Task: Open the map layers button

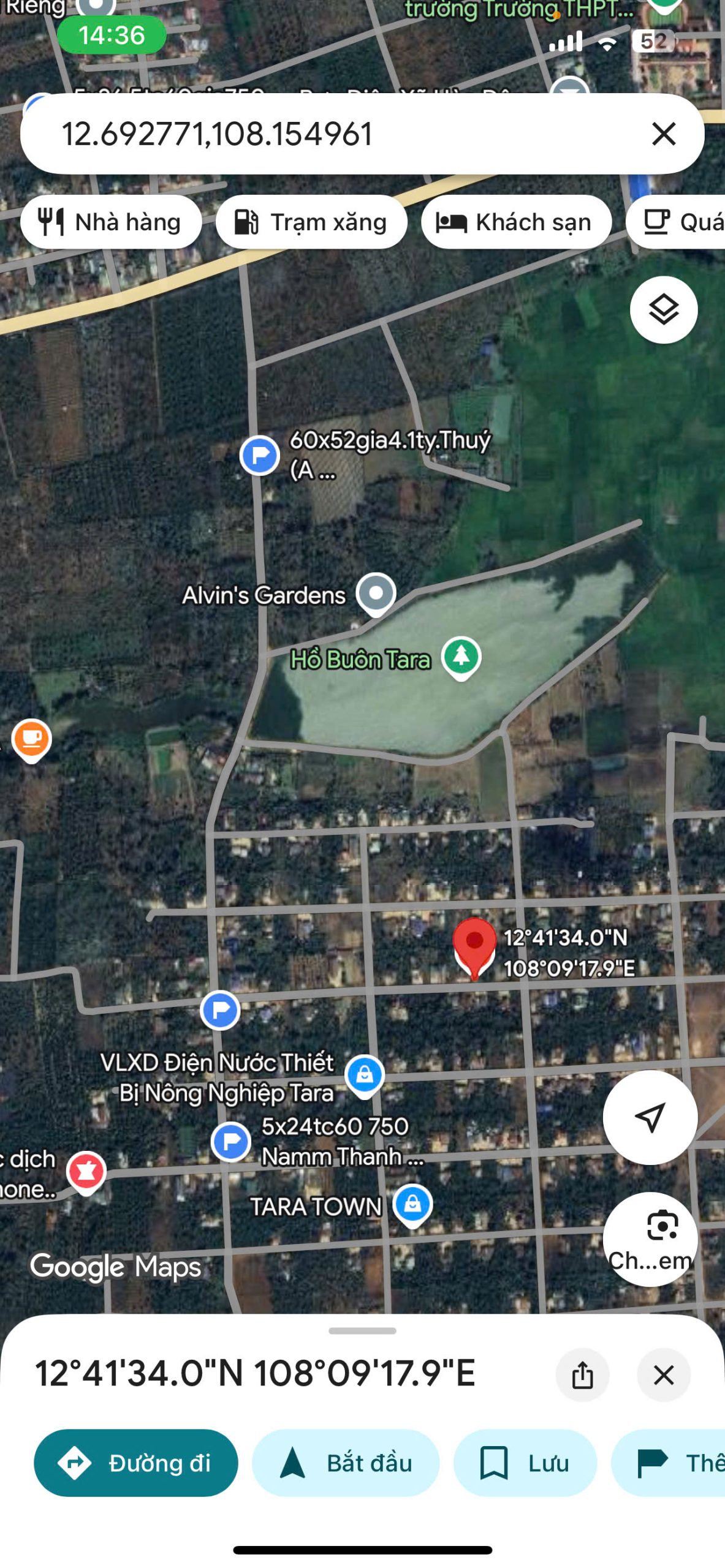Action: [x=663, y=309]
